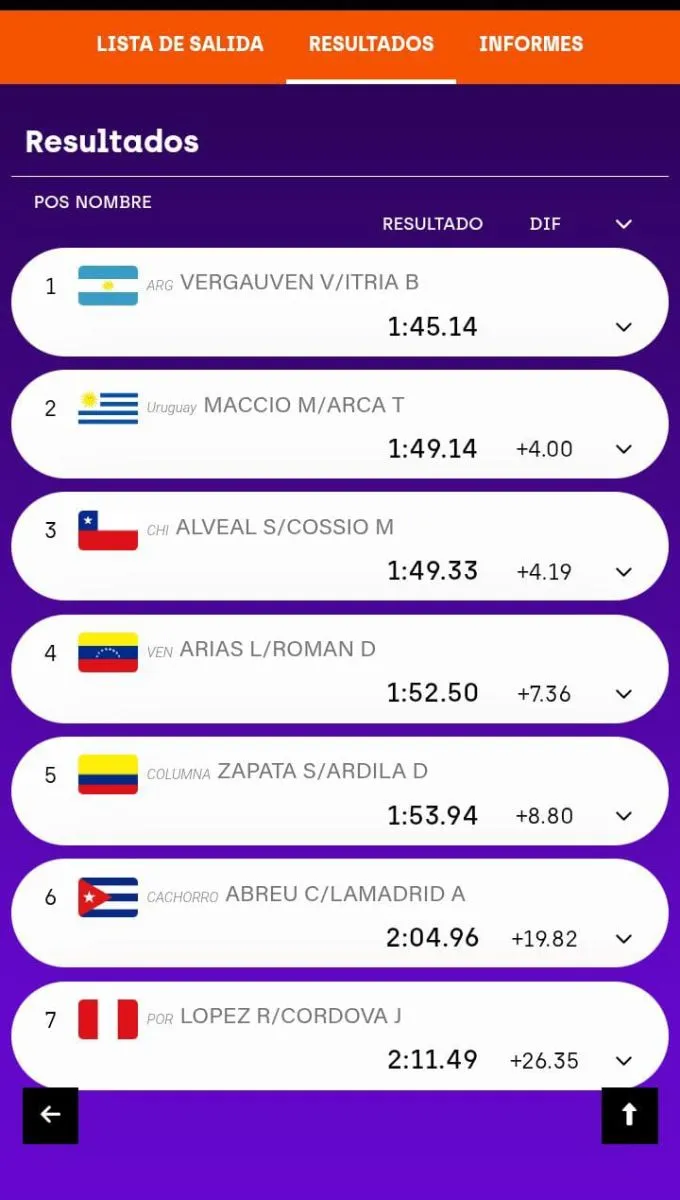
Task: Expand the Abreu C/Lamadrid A result
Action: click(624, 939)
